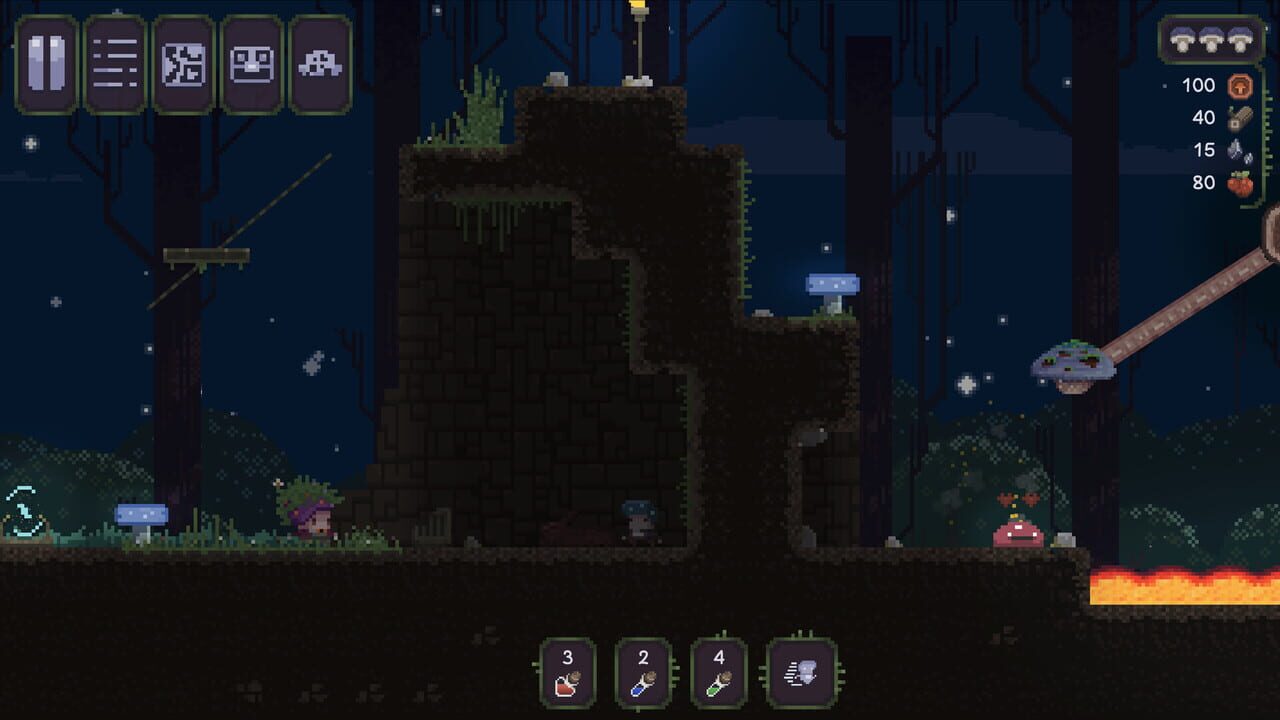Open the mushroom icon button

[320, 64]
